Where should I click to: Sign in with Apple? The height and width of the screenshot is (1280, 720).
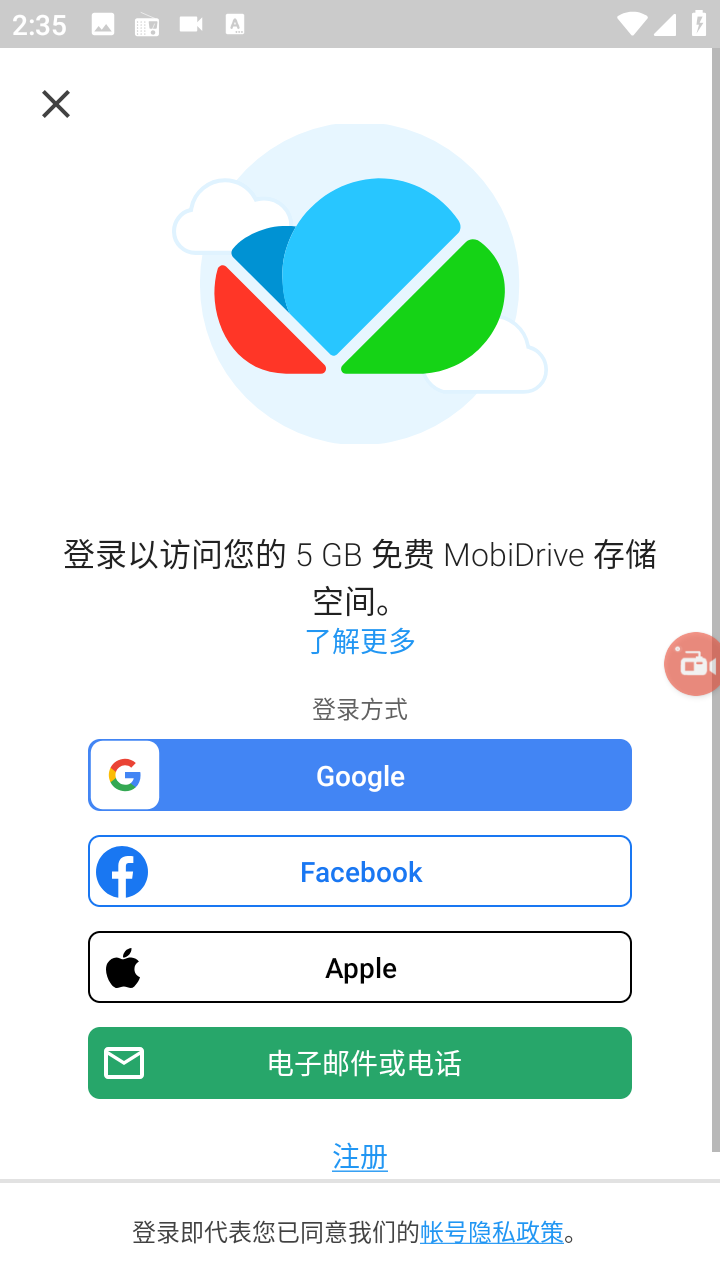pos(360,967)
